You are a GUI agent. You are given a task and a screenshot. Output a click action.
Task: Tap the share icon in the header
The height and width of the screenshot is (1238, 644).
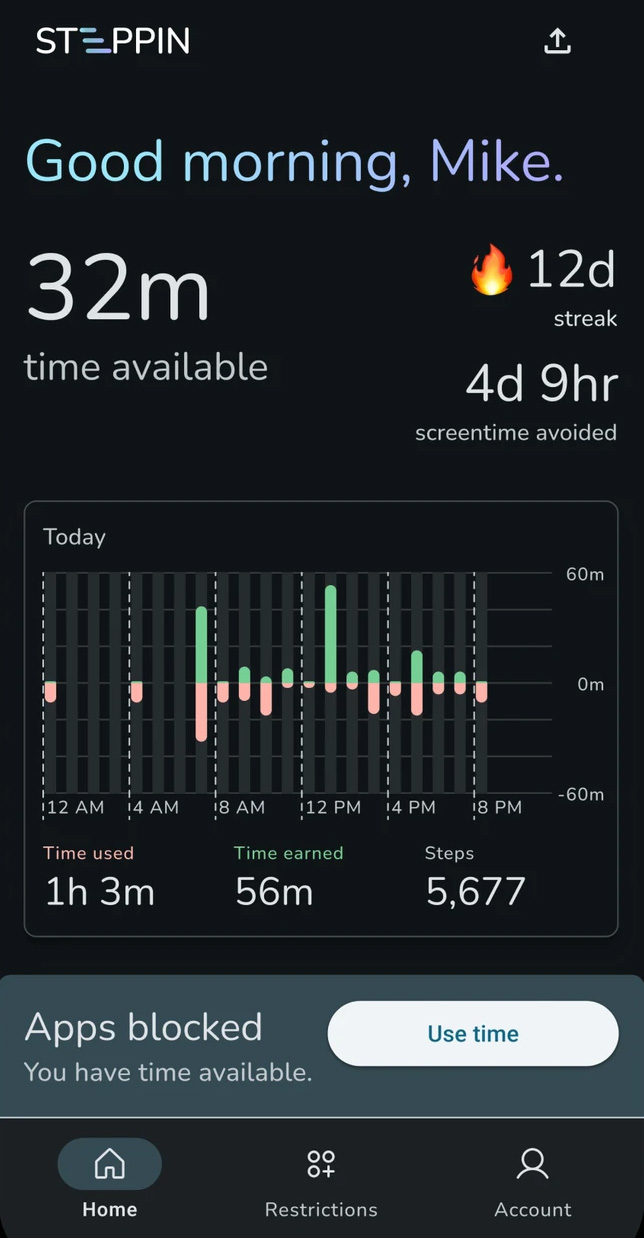[x=557, y=41]
